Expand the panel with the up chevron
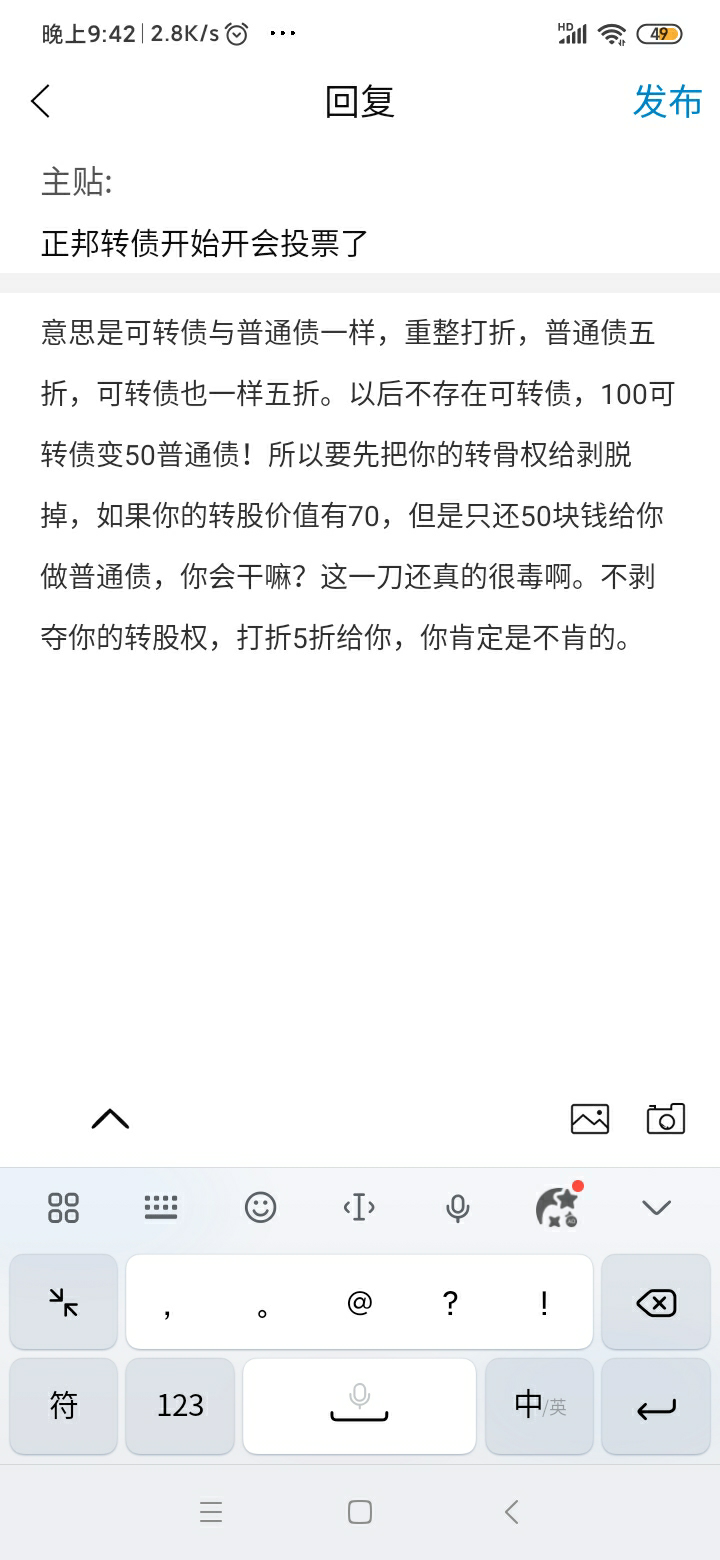The image size is (720, 1560). (110, 1119)
